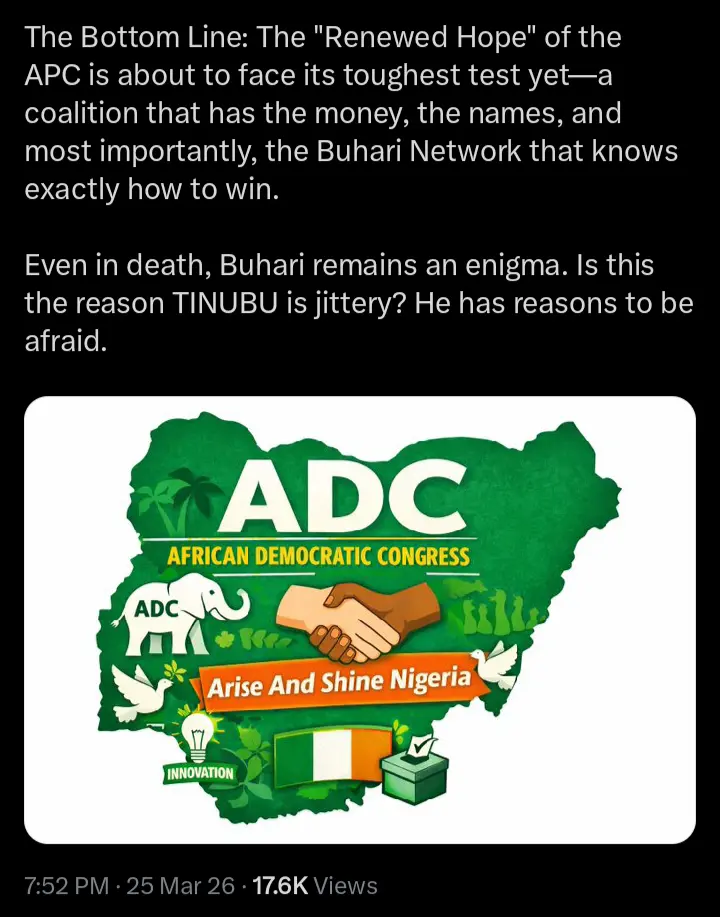
Task: Open the ADC image attached to the post
Action: click(x=360, y=620)
